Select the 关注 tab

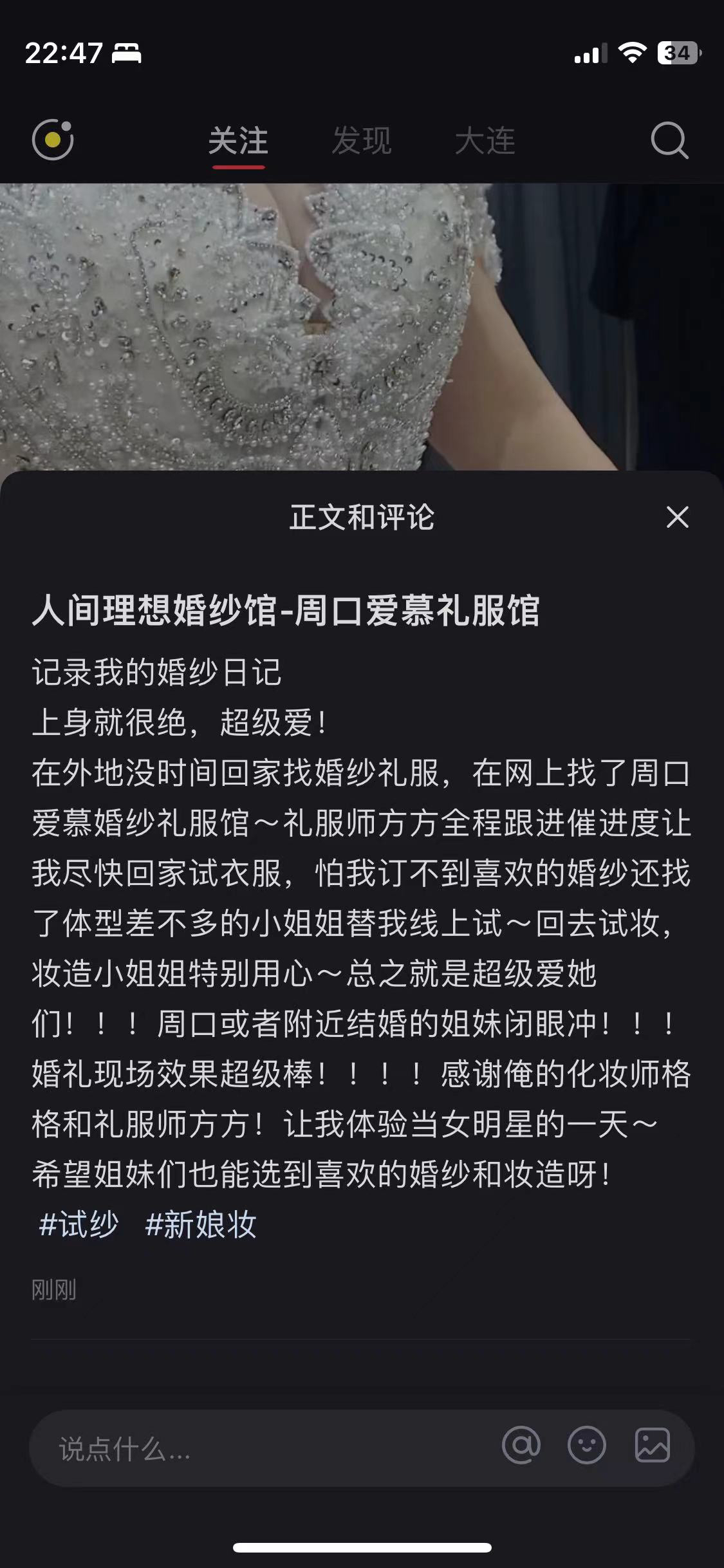pos(238,140)
